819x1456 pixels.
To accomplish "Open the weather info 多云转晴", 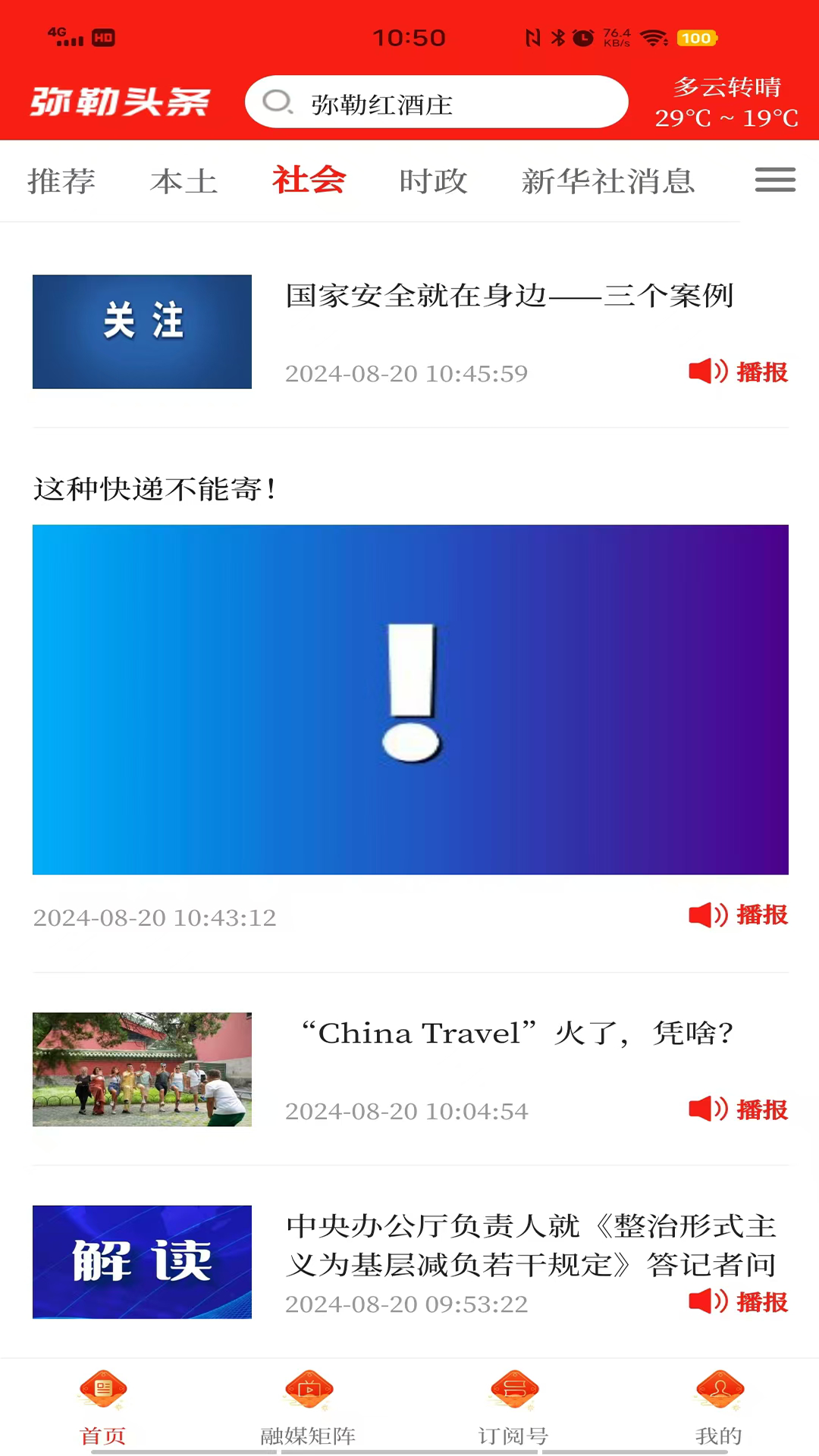I will tap(726, 102).
